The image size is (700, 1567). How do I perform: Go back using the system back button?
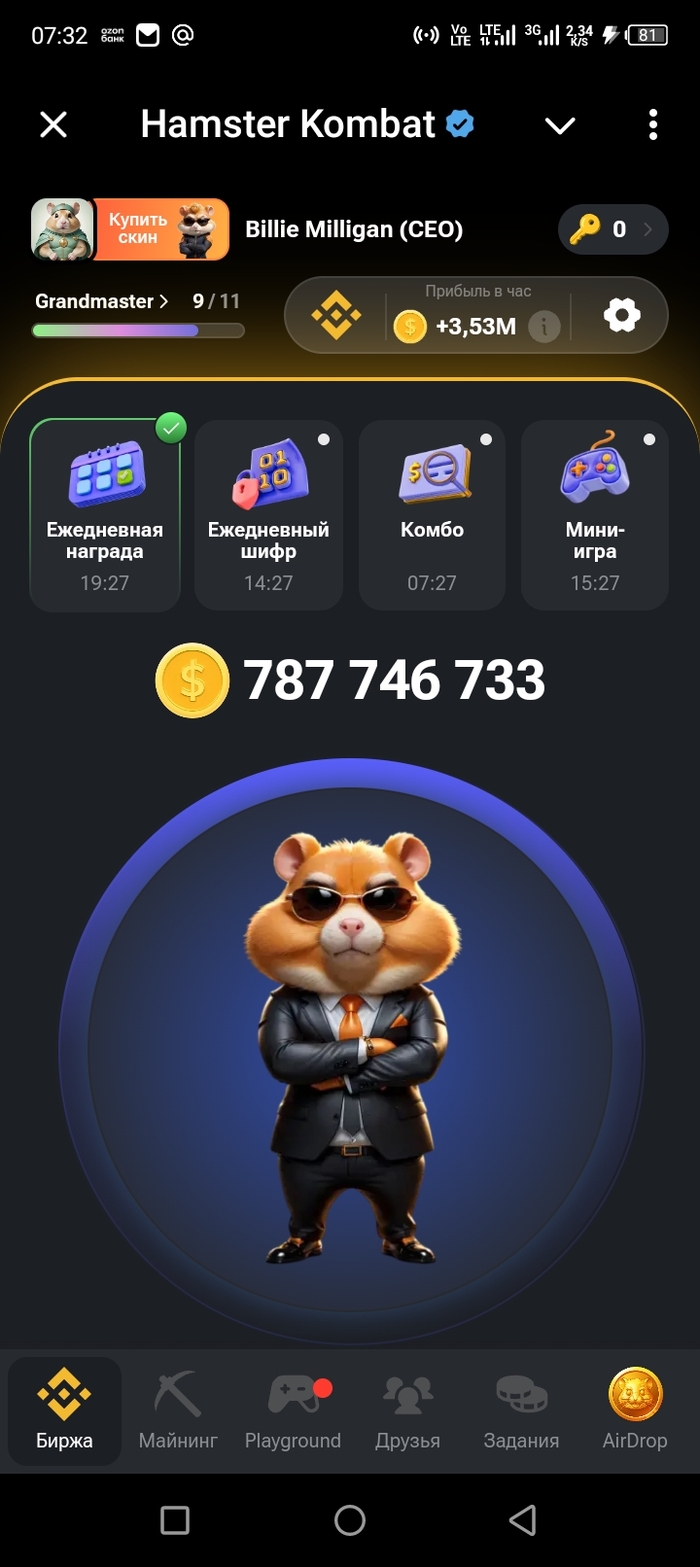pos(522,1521)
